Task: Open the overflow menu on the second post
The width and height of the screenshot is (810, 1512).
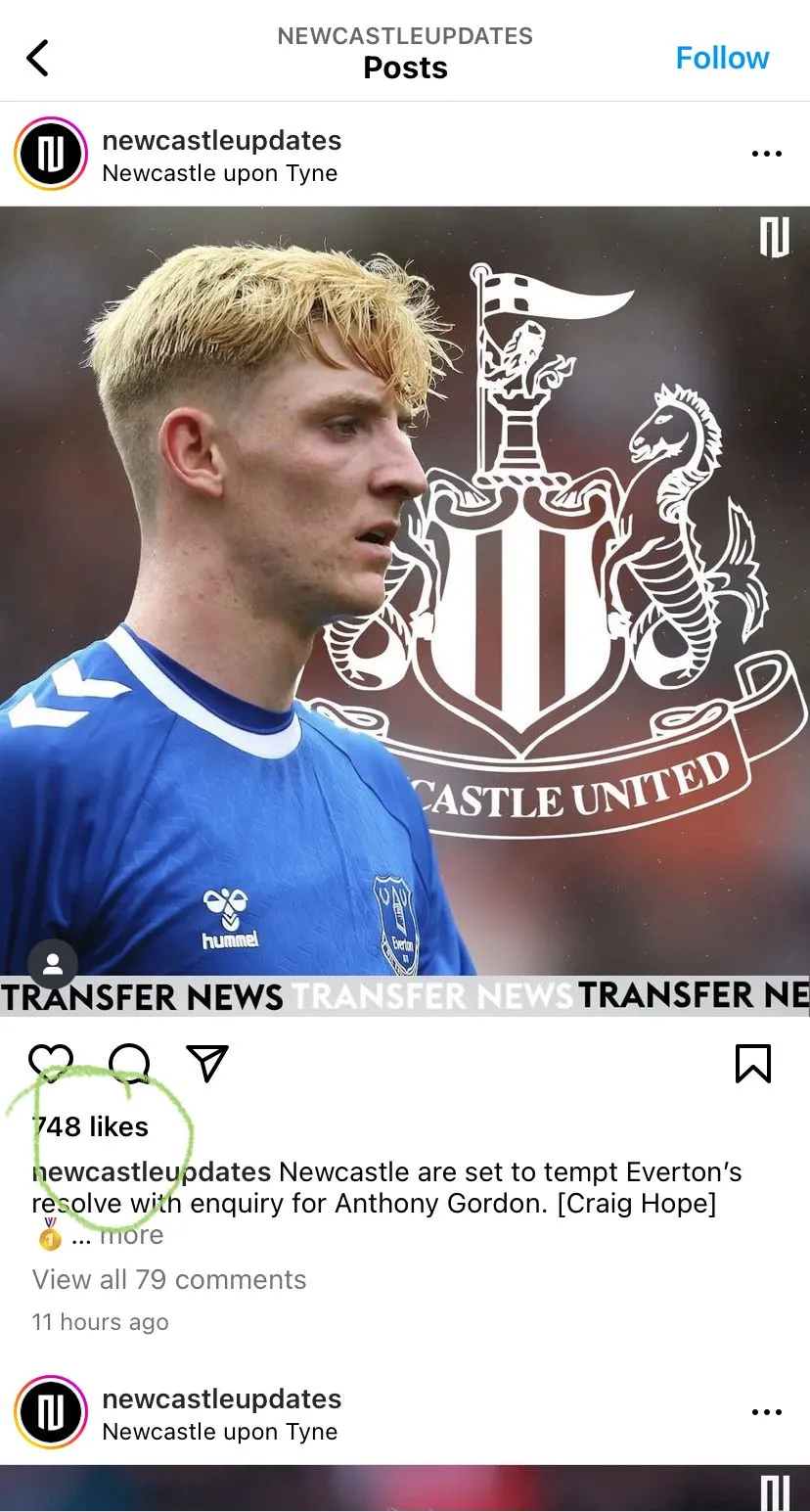Action: pyautogui.click(x=766, y=1412)
